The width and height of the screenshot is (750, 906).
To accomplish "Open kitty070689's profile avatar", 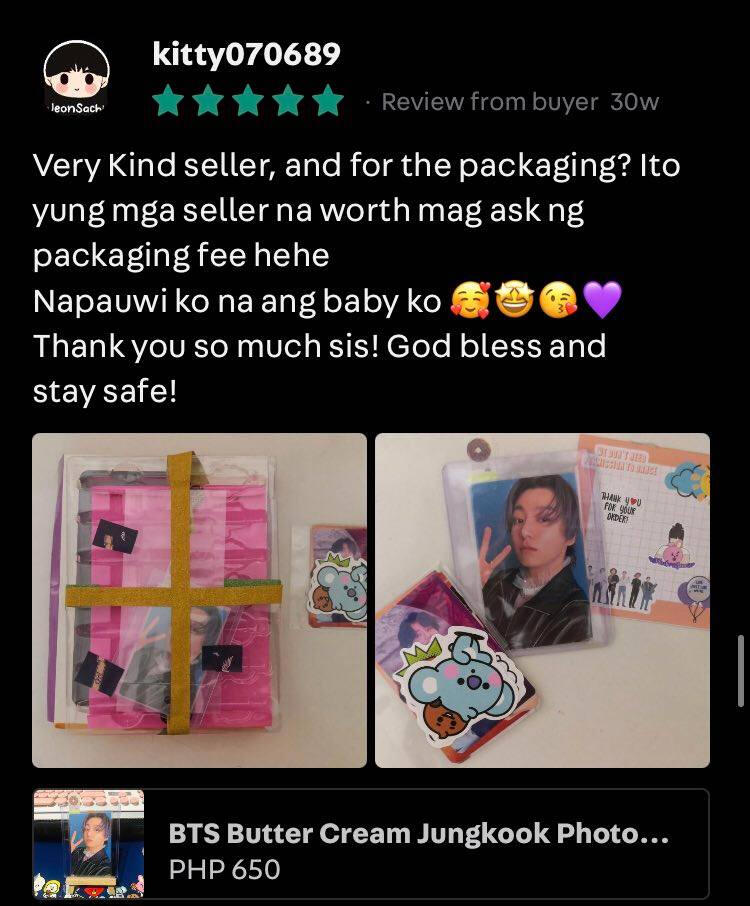I will coord(76,79).
